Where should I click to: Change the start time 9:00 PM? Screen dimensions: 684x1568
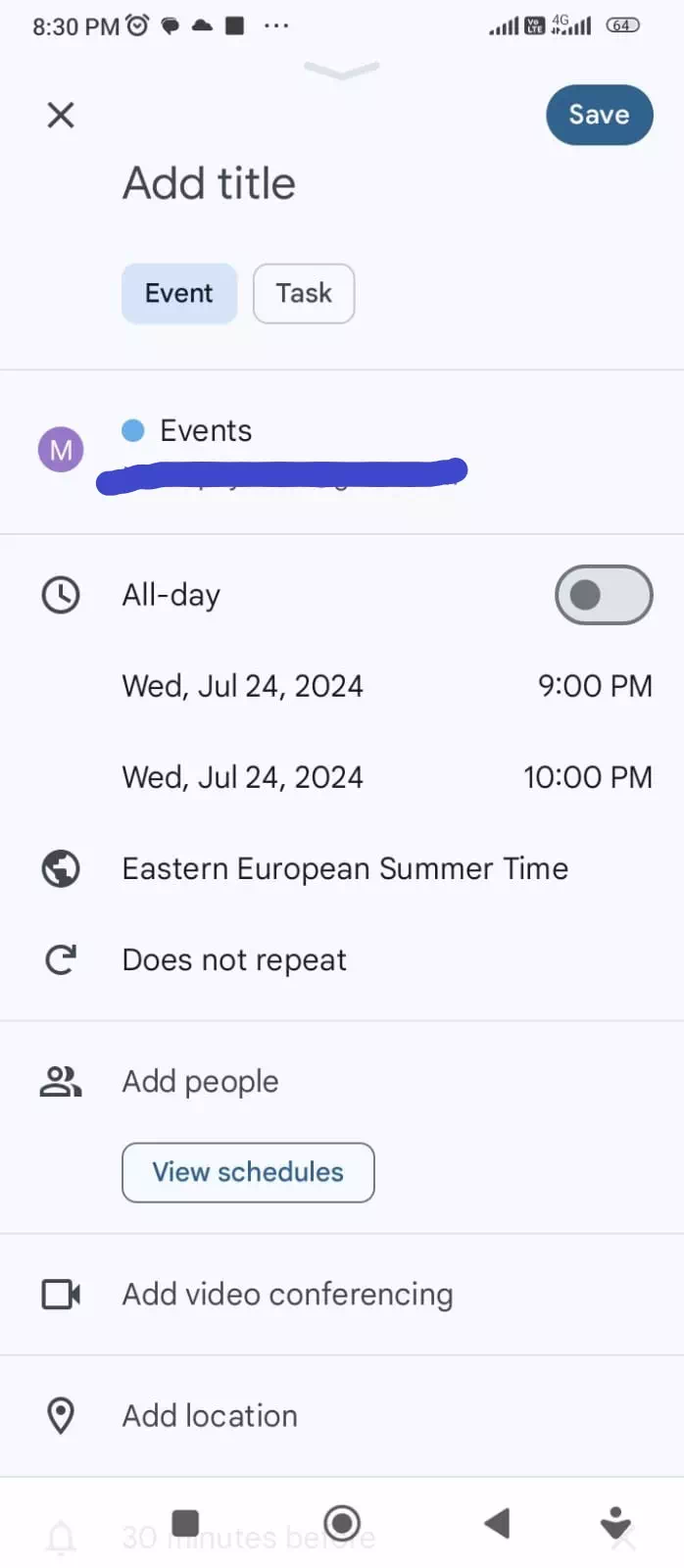(595, 686)
